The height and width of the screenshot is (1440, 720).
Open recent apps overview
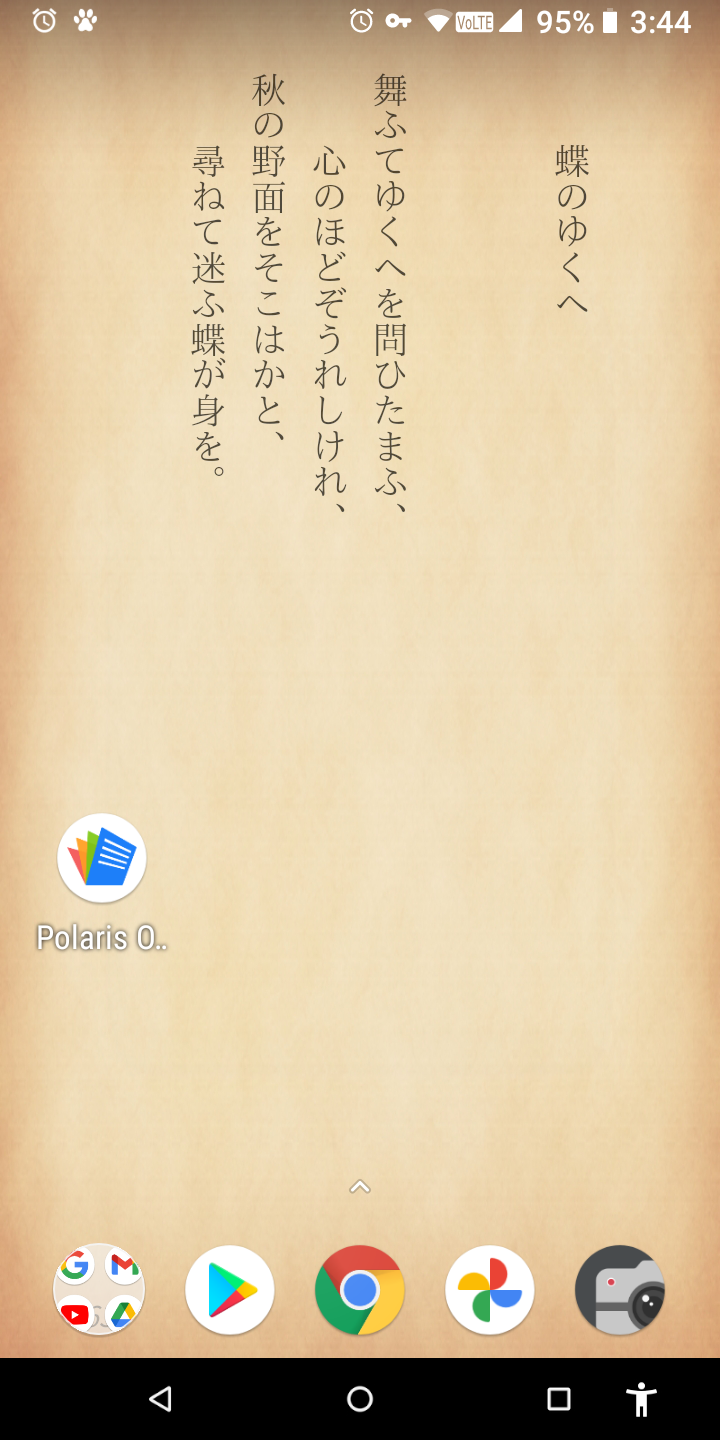click(x=559, y=1398)
